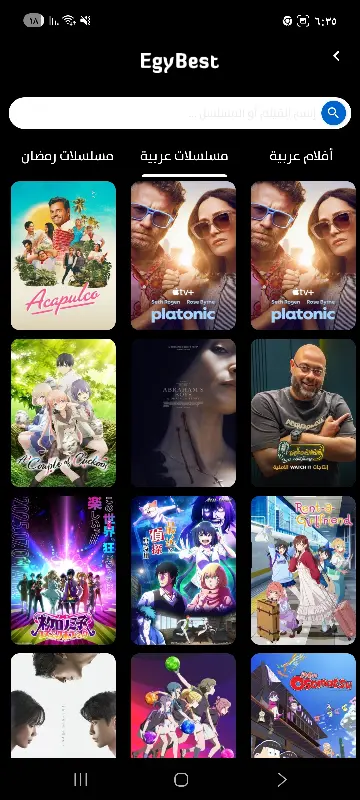Open the card with bald bearded man

(303, 413)
